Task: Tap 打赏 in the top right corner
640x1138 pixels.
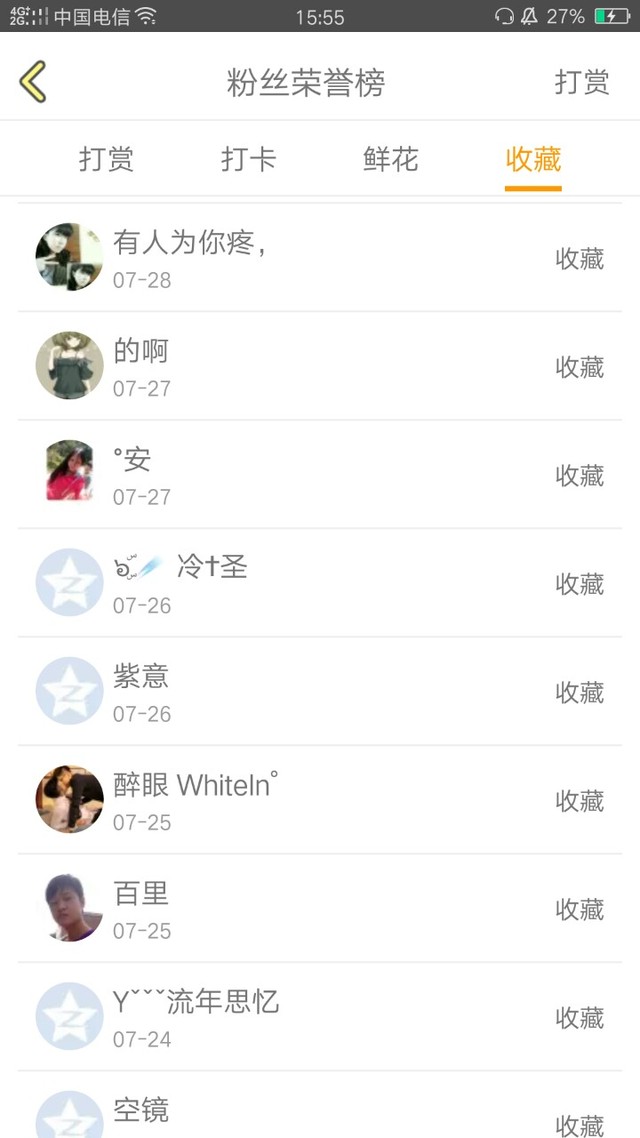Action: (x=582, y=82)
